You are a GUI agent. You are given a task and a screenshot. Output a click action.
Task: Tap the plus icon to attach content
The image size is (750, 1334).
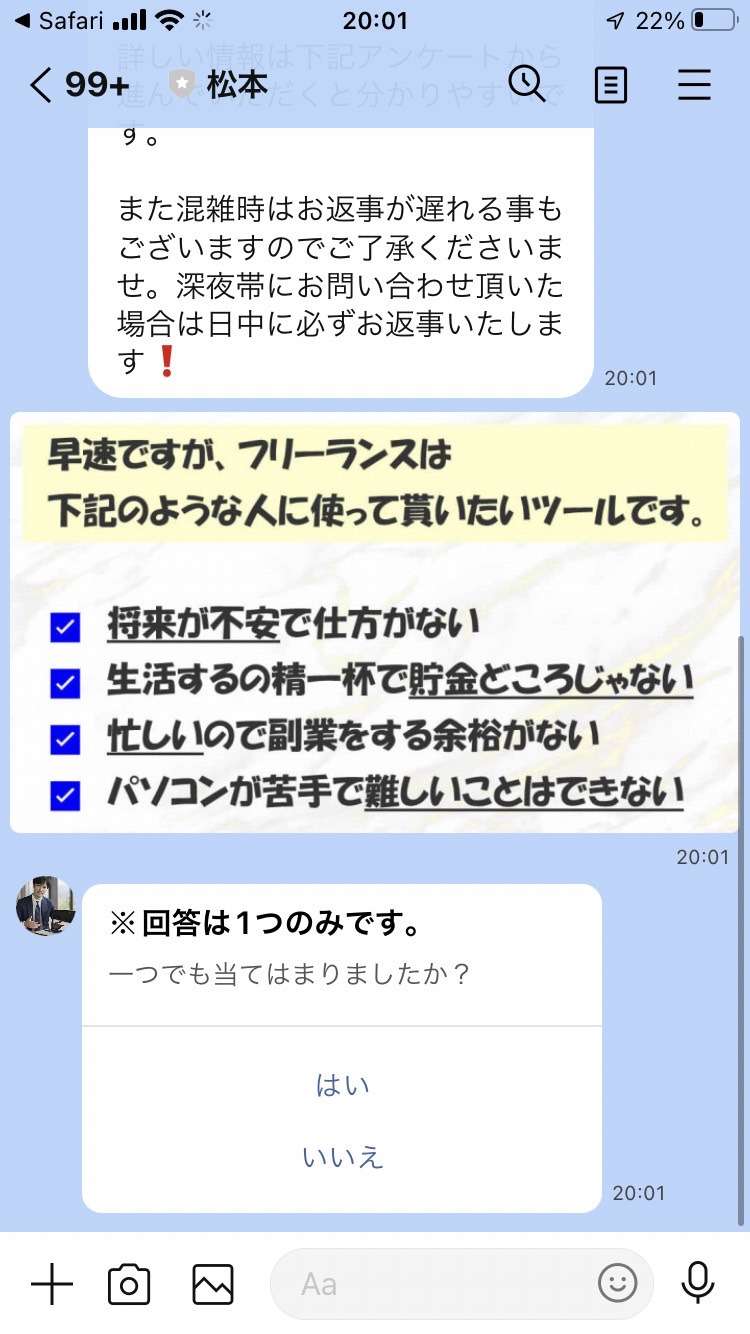pyautogui.click(x=50, y=1284)
